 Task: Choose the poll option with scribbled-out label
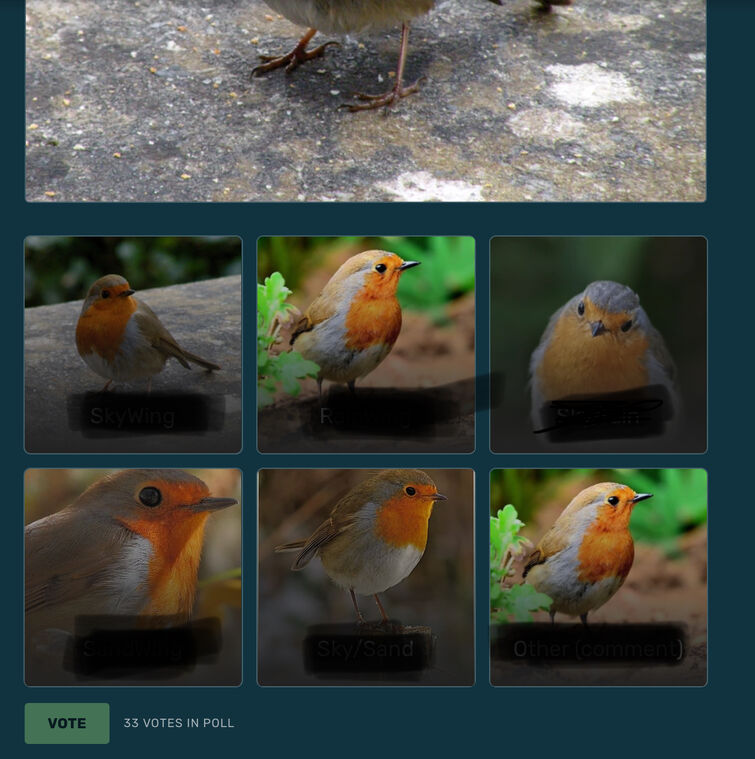click(x=598, y=345)
